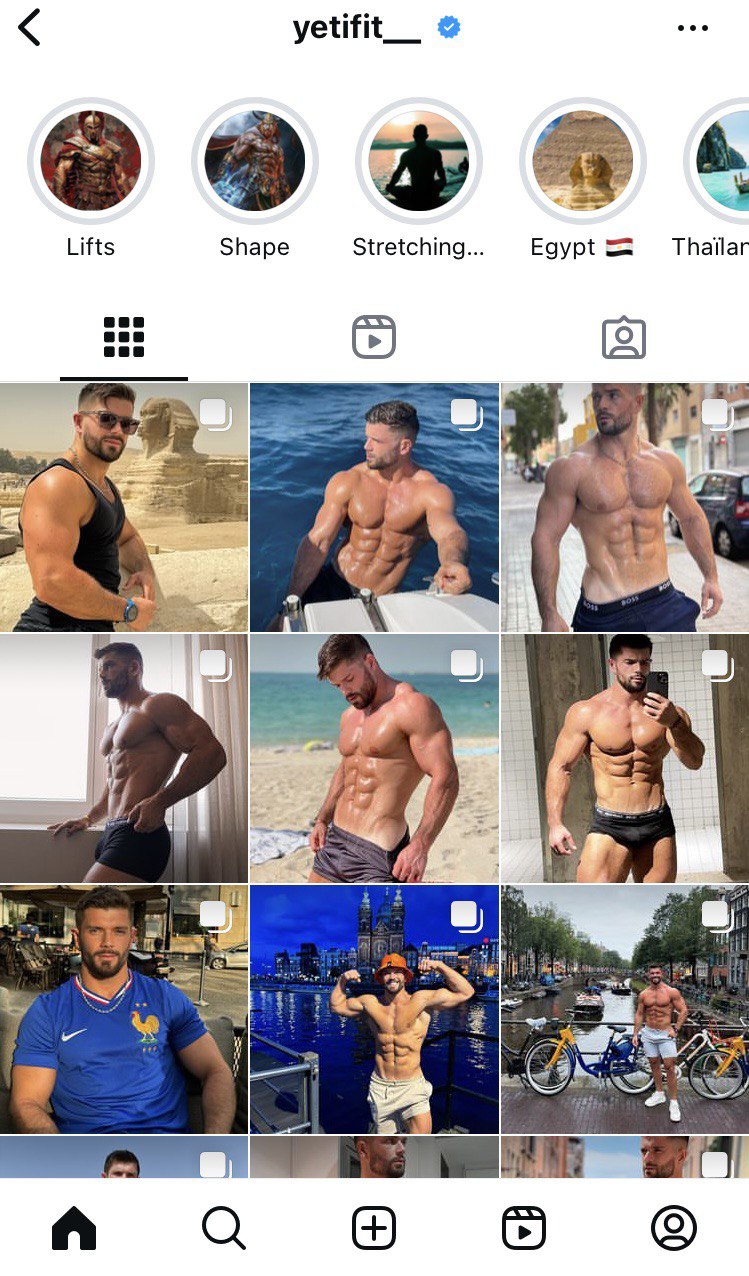Screen dimensions: 749x1276
Task: Open the Lifts story highlight
Action: coord(91,161)
